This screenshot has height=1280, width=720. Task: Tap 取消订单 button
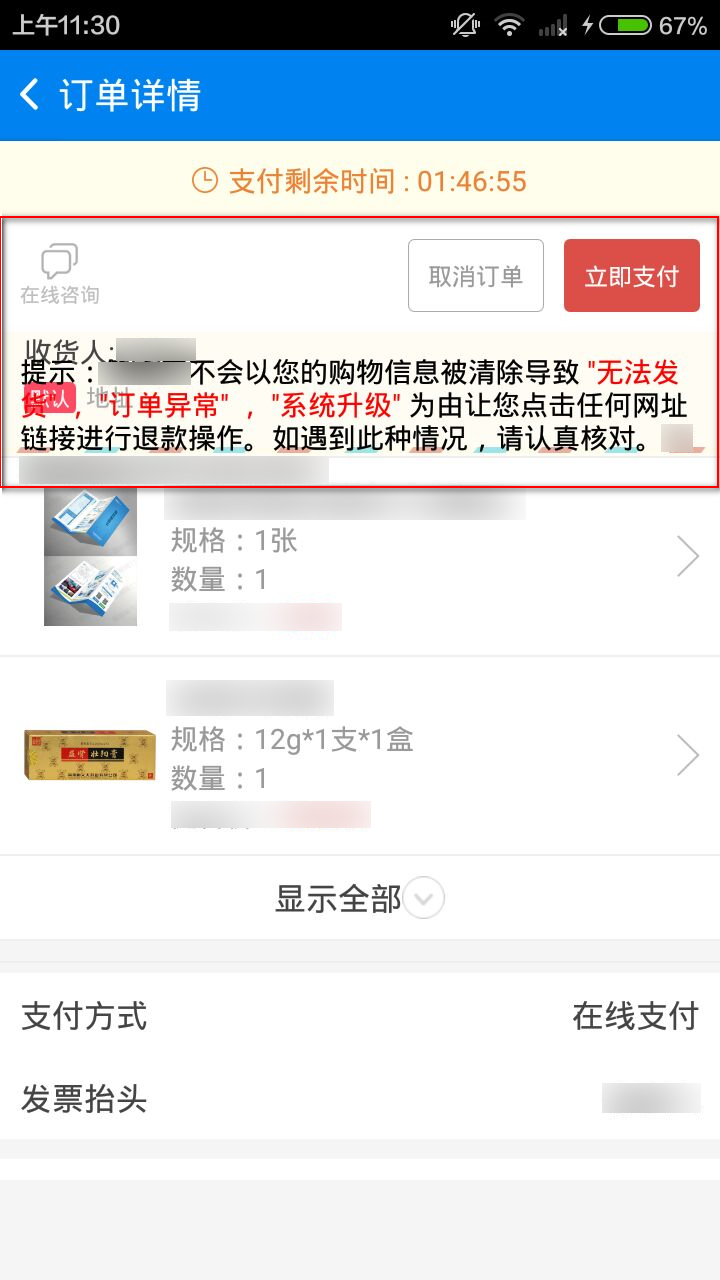point(476,276)
